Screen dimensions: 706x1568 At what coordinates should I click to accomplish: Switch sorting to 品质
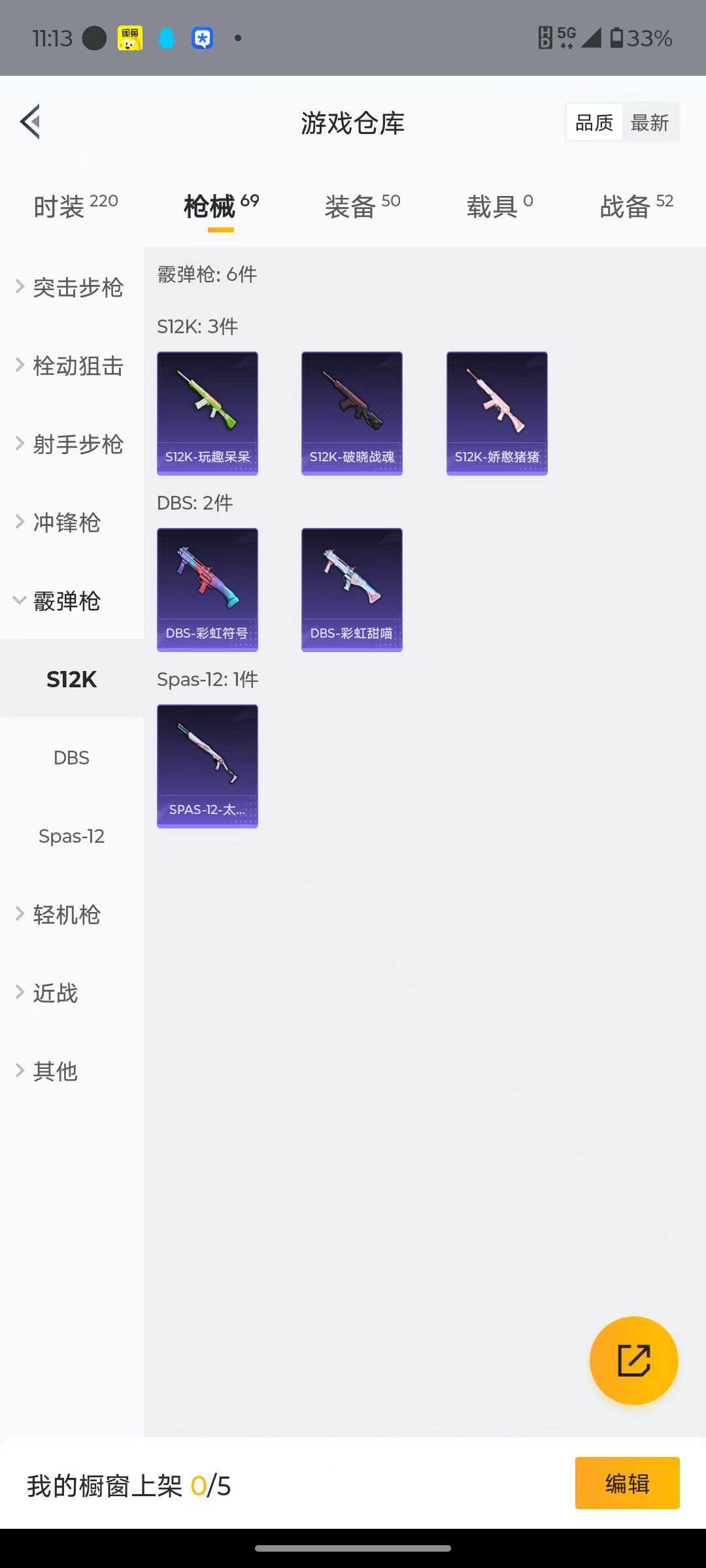(593, 122)
